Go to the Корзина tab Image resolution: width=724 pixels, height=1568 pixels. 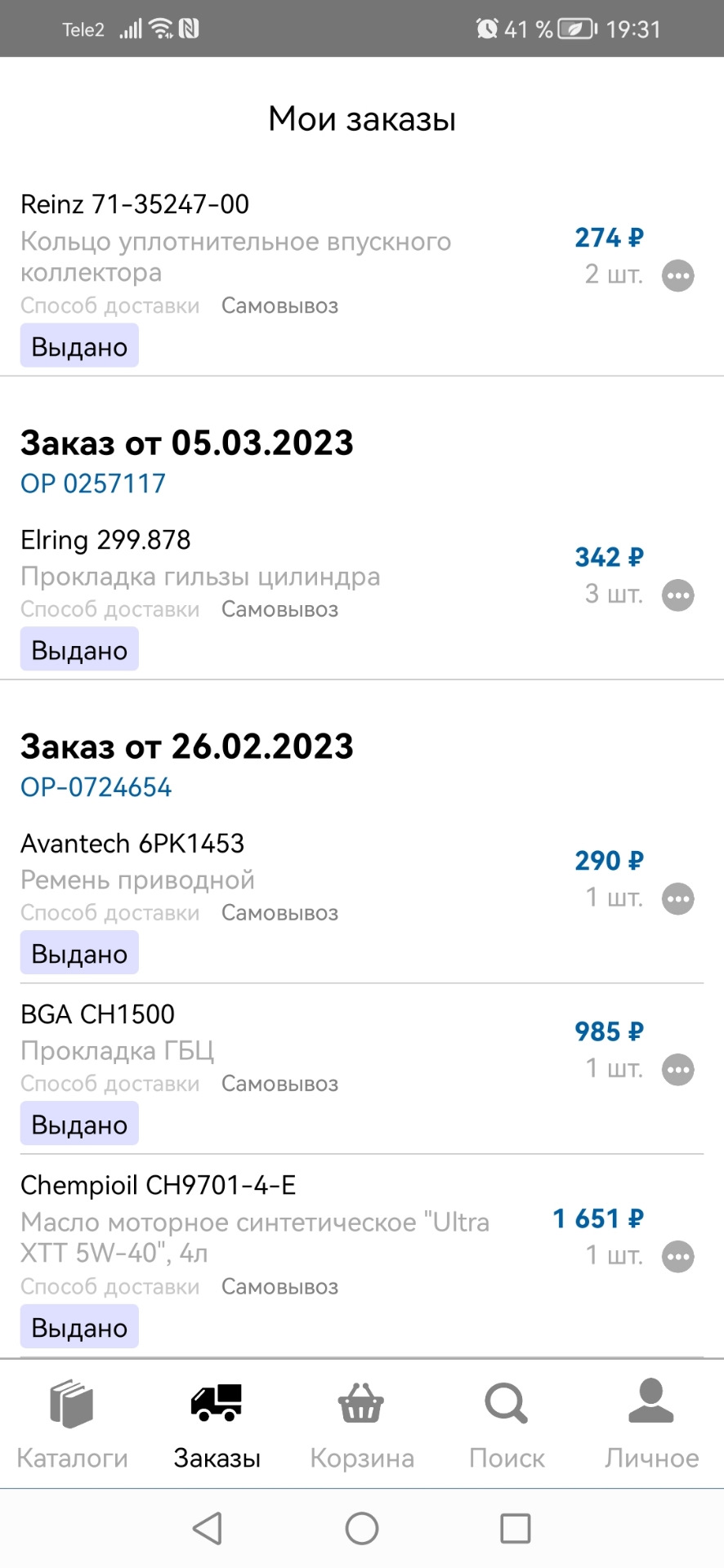coord(362,1425)
